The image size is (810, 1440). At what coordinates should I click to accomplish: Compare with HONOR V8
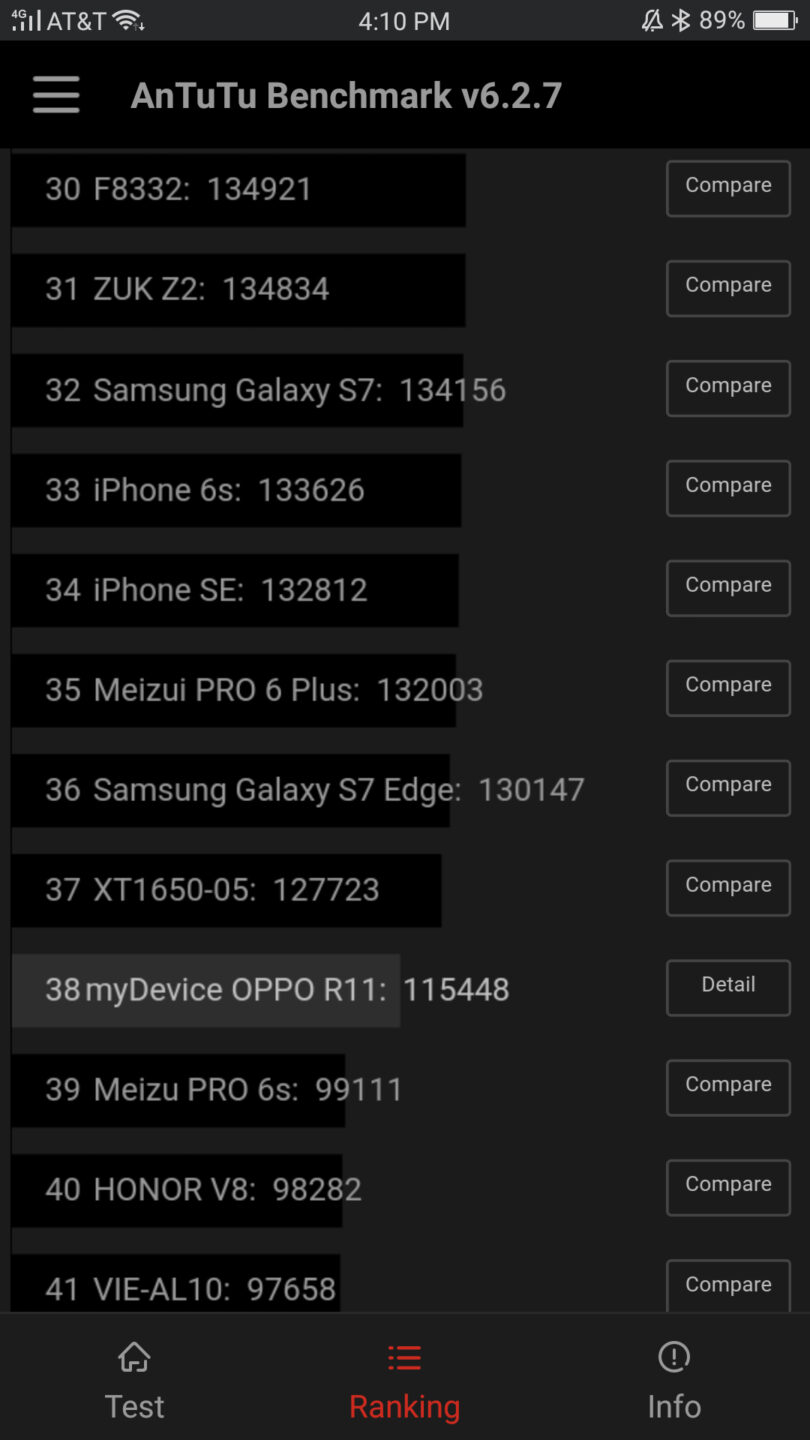(x=728, y=1188)
